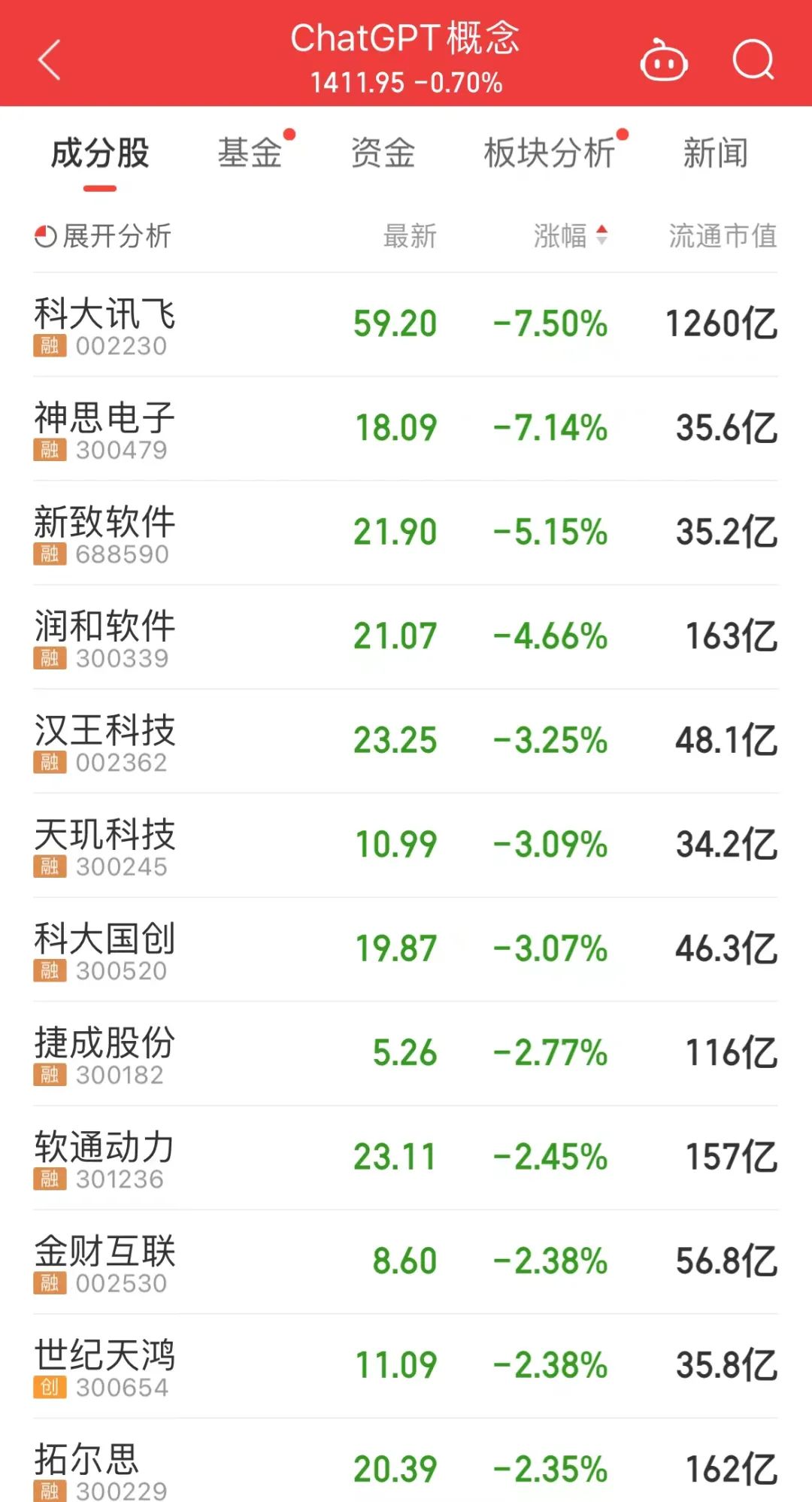
Task: Open 神思电子 stock row
Action: tap(406, 429)
